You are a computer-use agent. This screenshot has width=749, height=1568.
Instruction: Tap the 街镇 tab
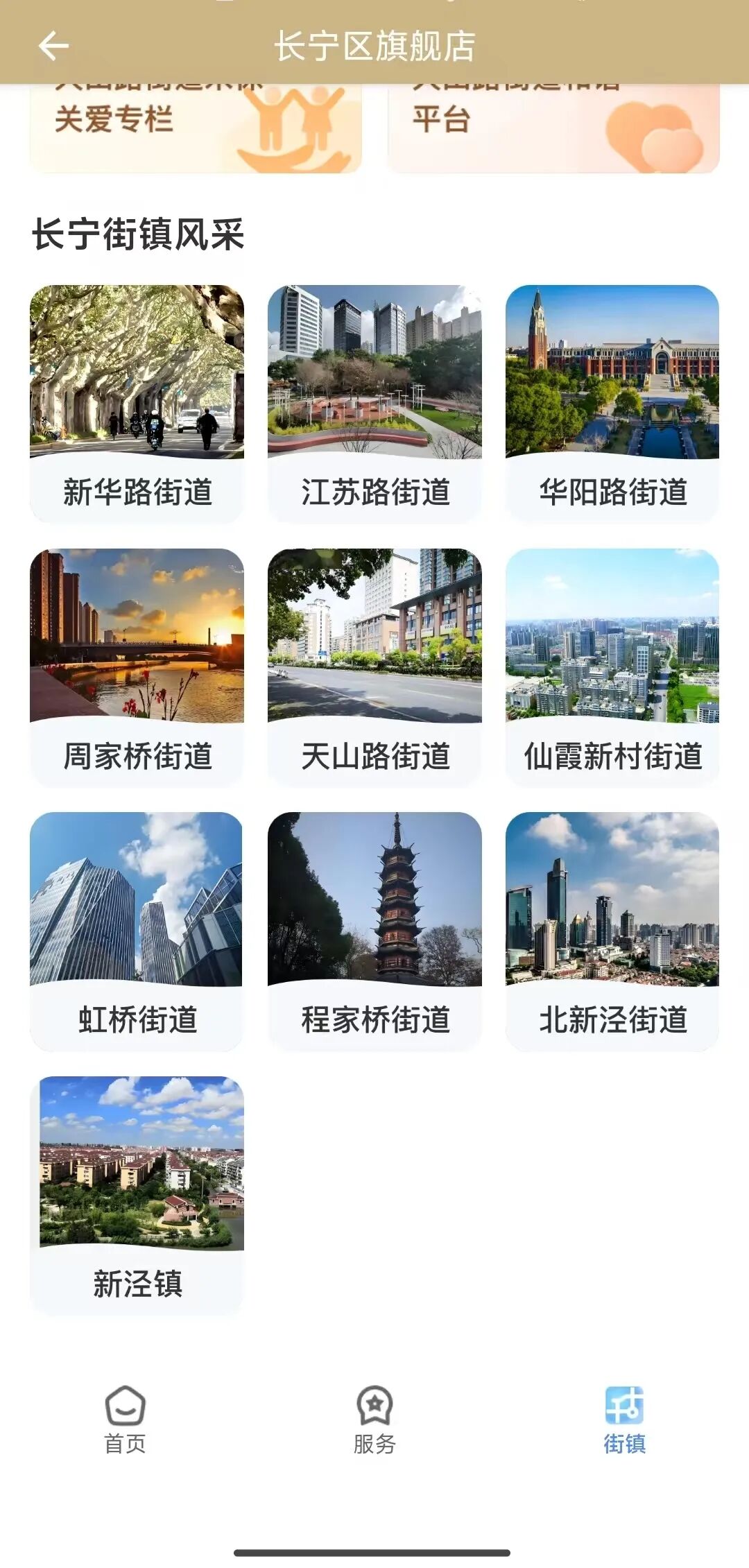pos(624,1420)
